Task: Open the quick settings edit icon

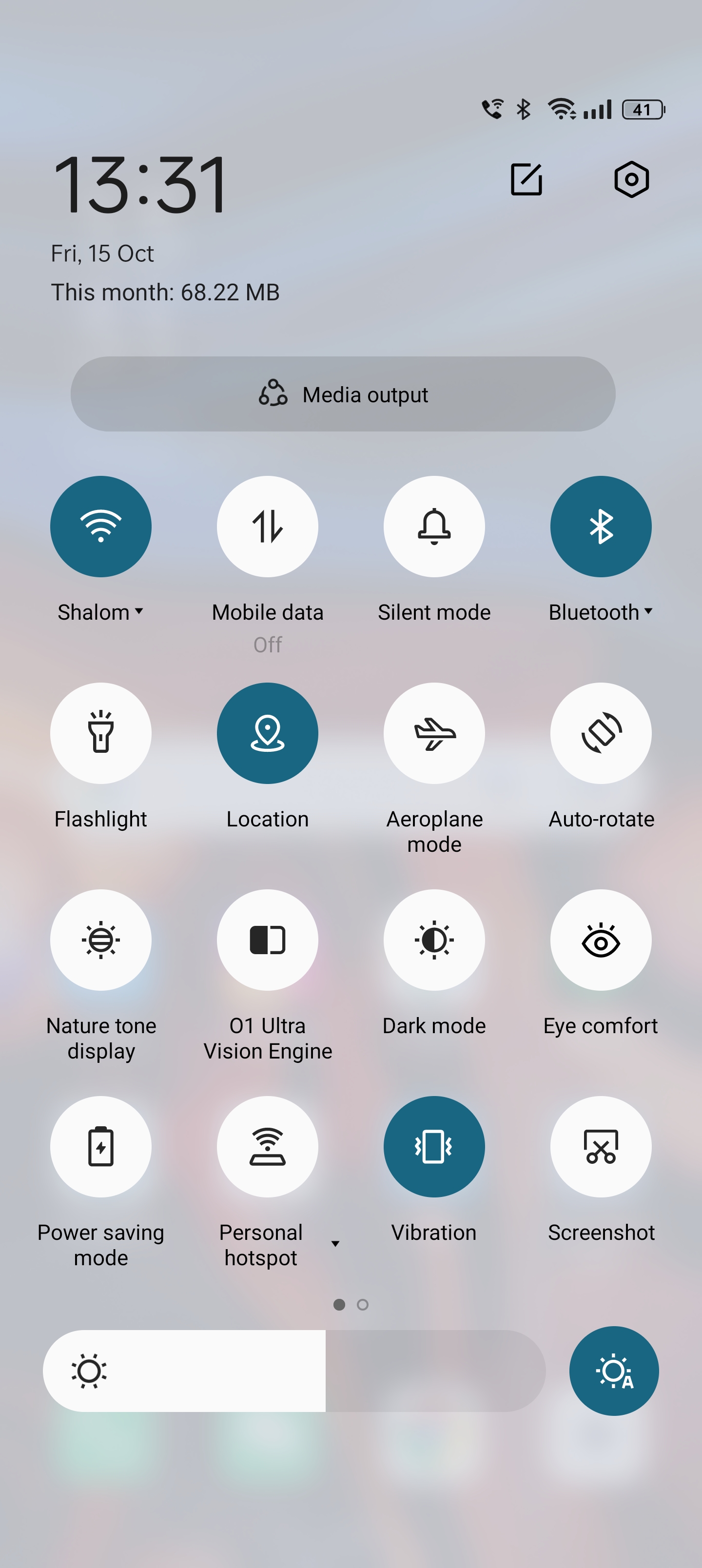Action: [526, 179]
